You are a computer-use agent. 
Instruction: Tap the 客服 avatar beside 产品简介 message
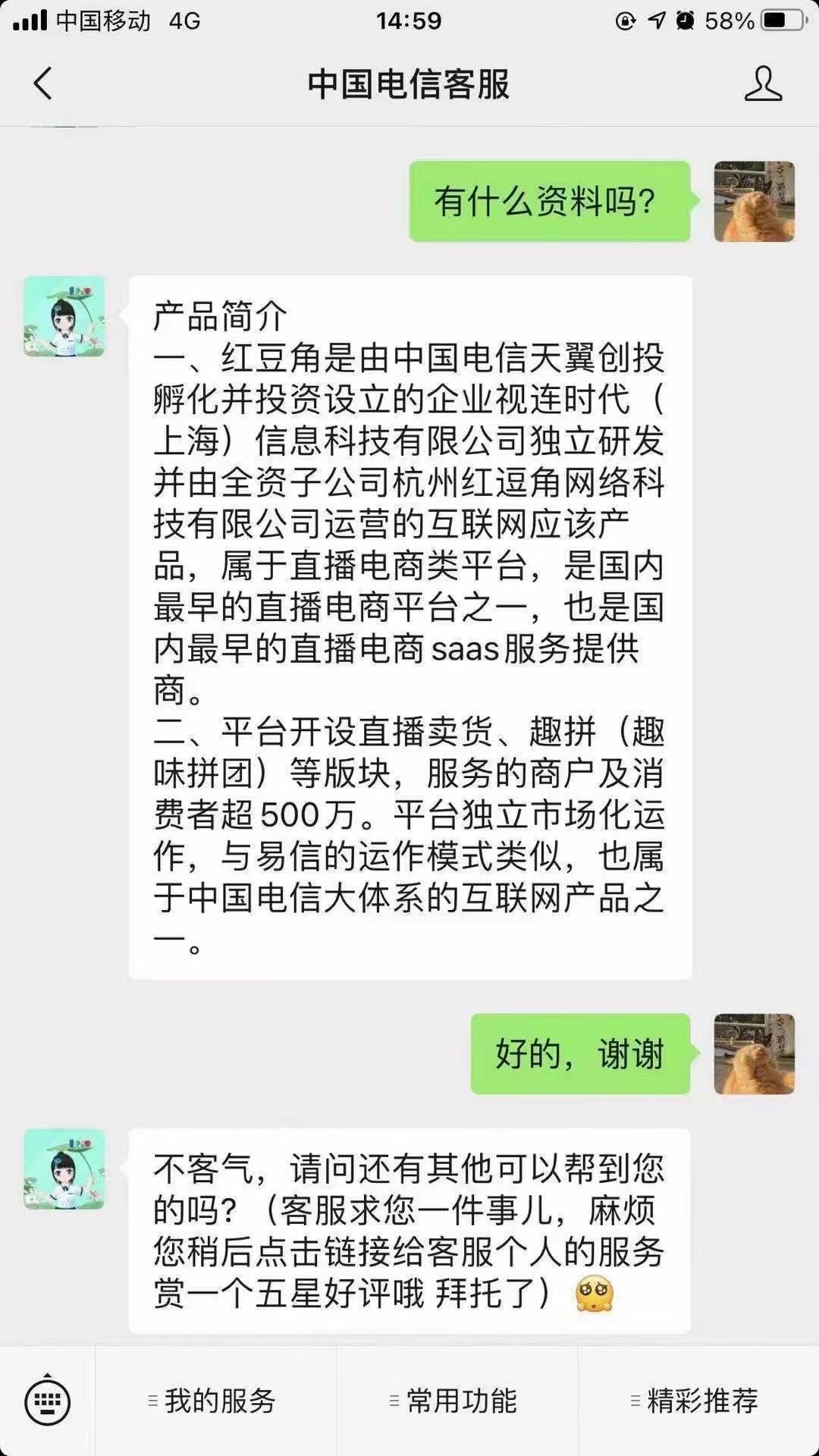tap(64, 316)
